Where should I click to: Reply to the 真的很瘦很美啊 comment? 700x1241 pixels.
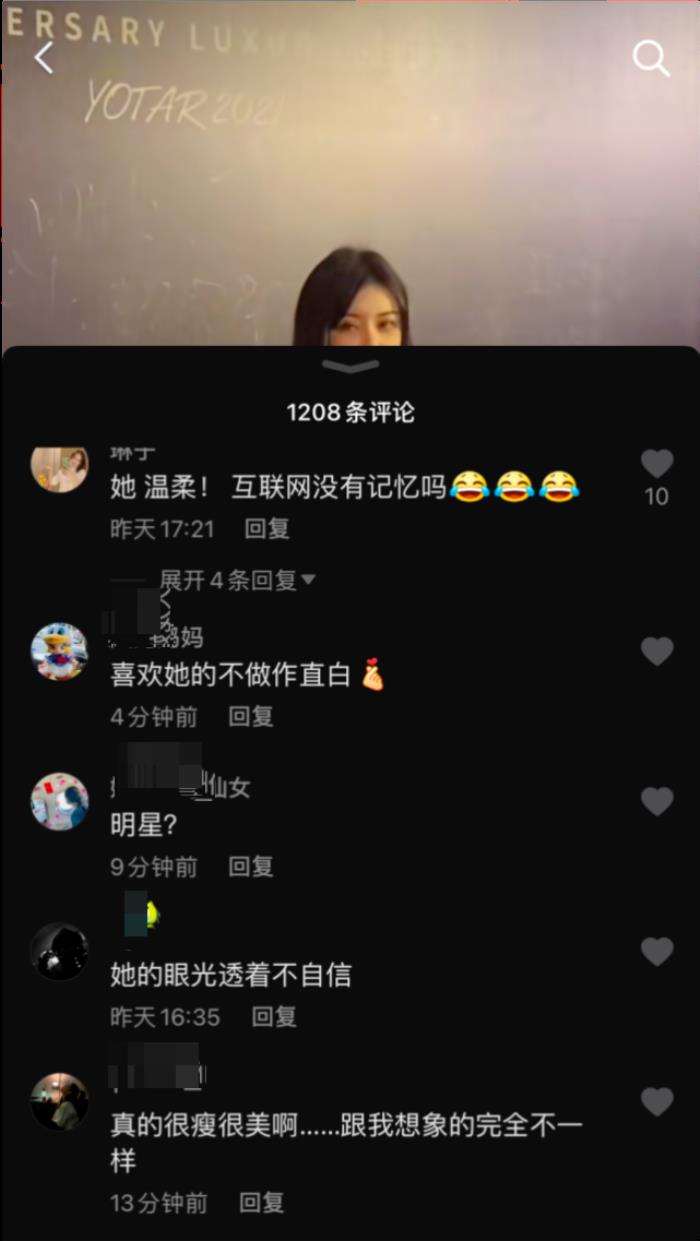[x=261, y=1202]
